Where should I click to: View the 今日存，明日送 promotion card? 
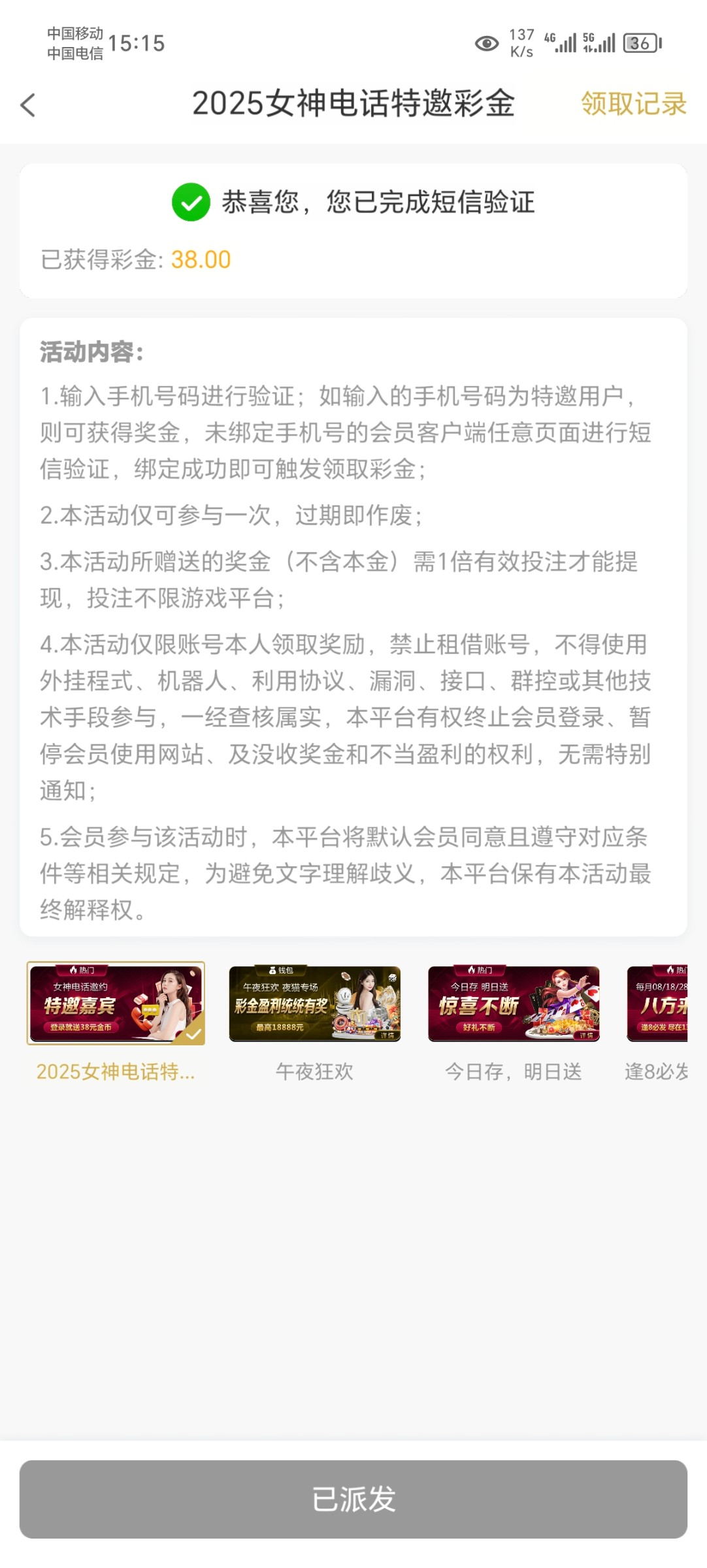(514, 1004)
